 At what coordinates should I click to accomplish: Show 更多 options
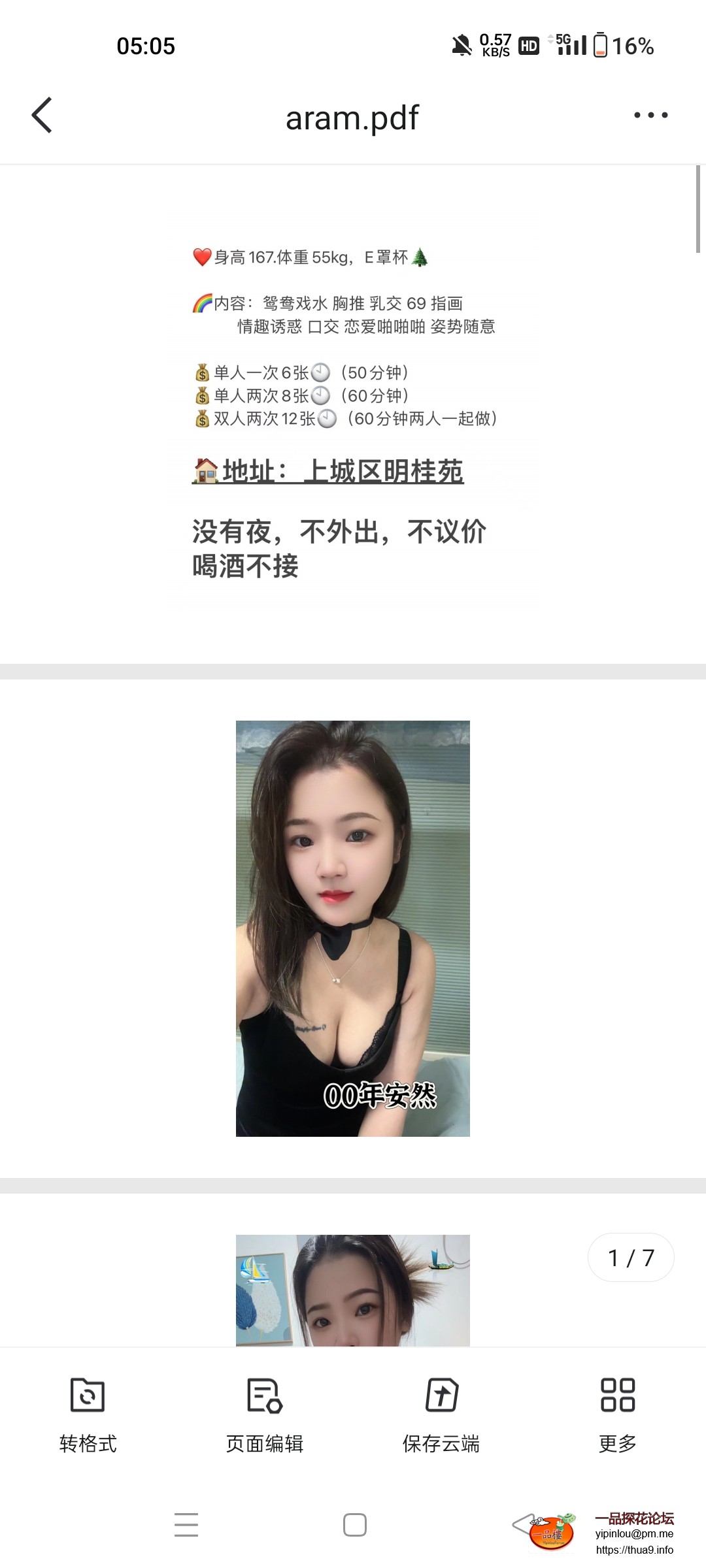(618, 1411)
